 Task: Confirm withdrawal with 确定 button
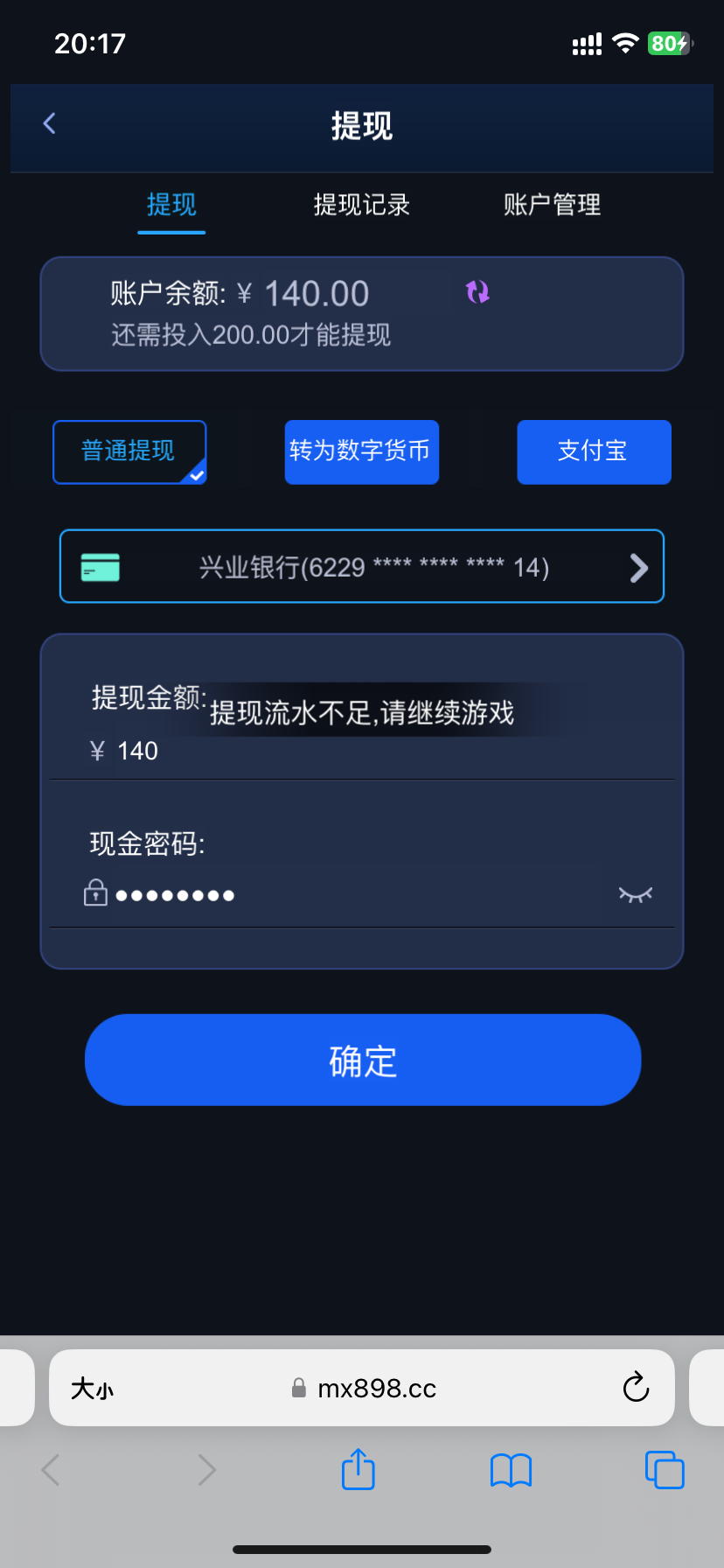[362, 1060]
